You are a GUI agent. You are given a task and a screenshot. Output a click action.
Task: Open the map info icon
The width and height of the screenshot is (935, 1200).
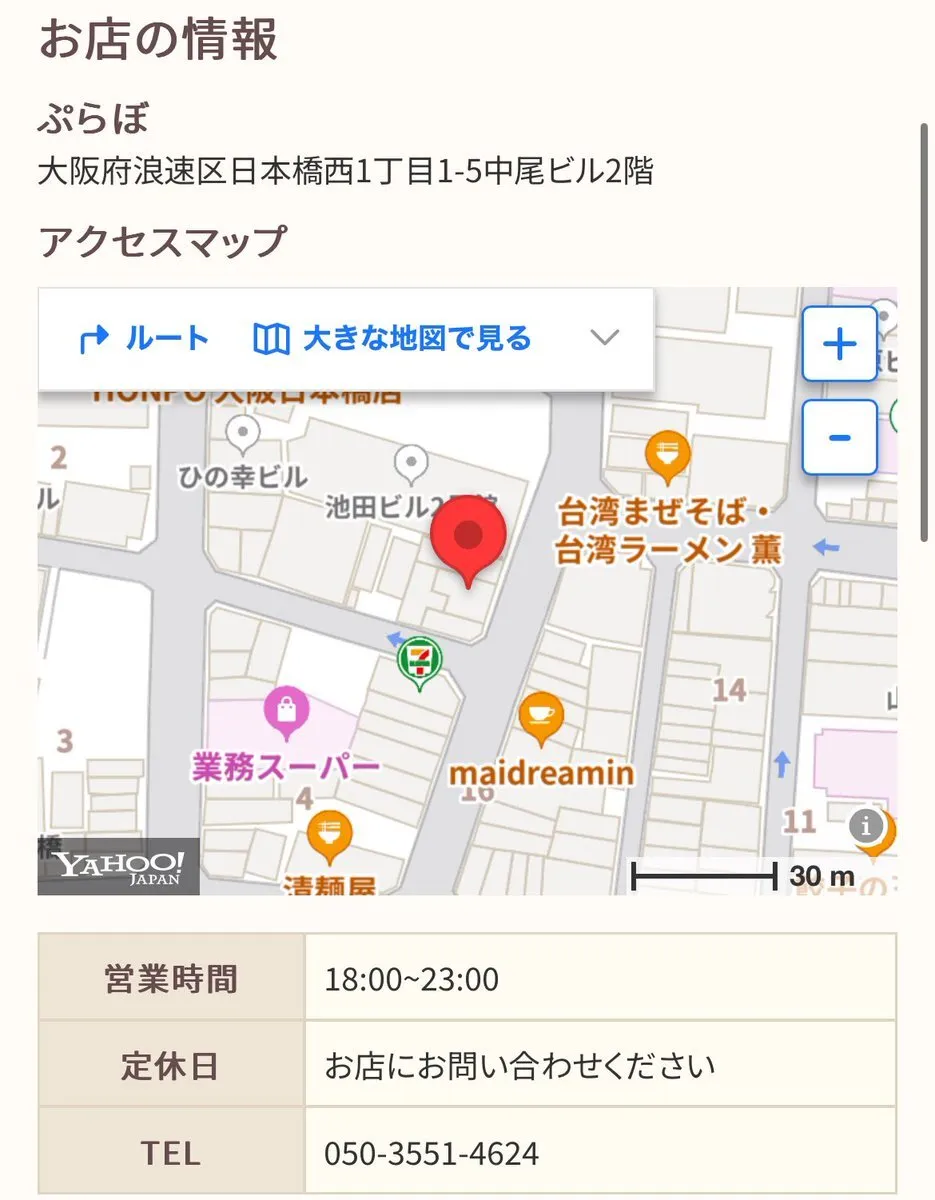tap(866, 826)
